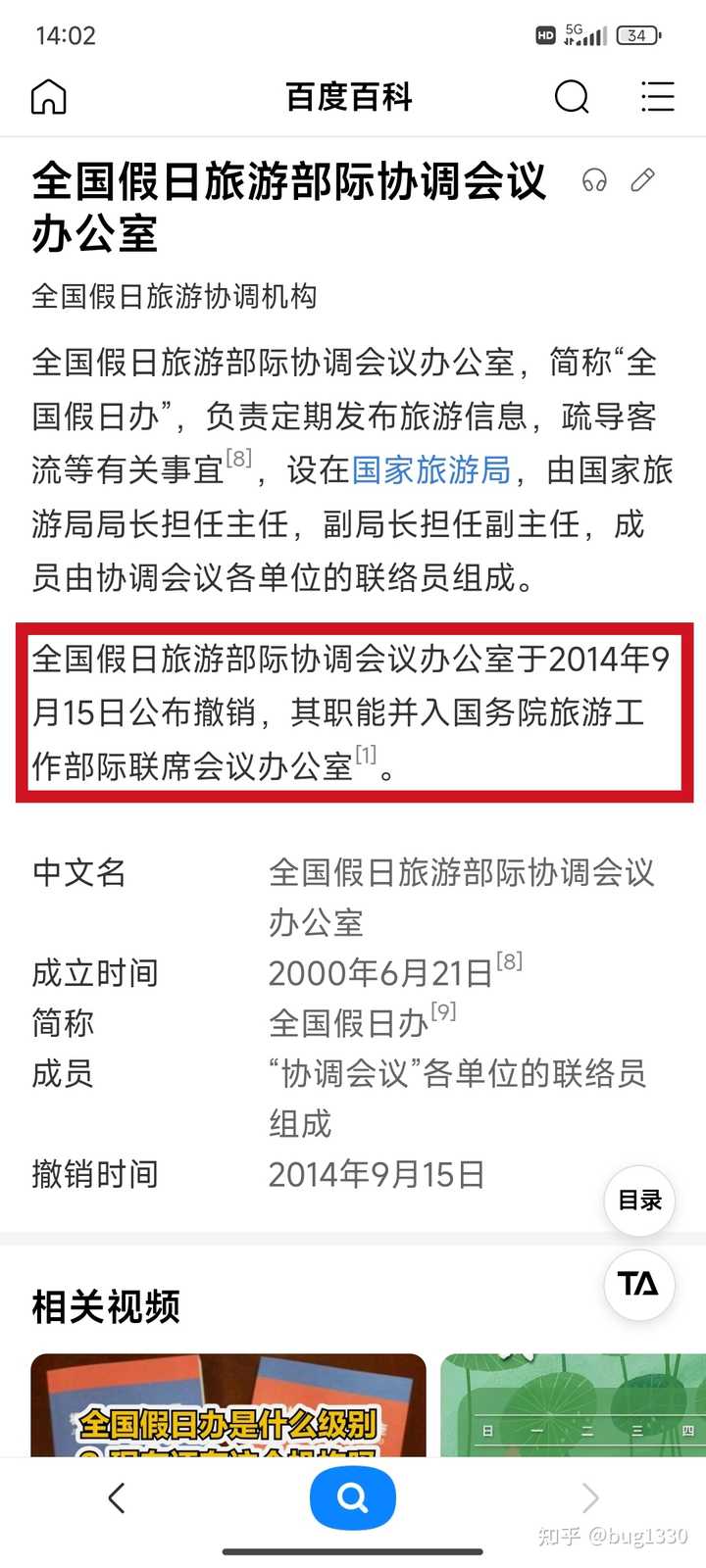Open reference [1] citation
706x1568 pixels.
[x=366, y=755]
